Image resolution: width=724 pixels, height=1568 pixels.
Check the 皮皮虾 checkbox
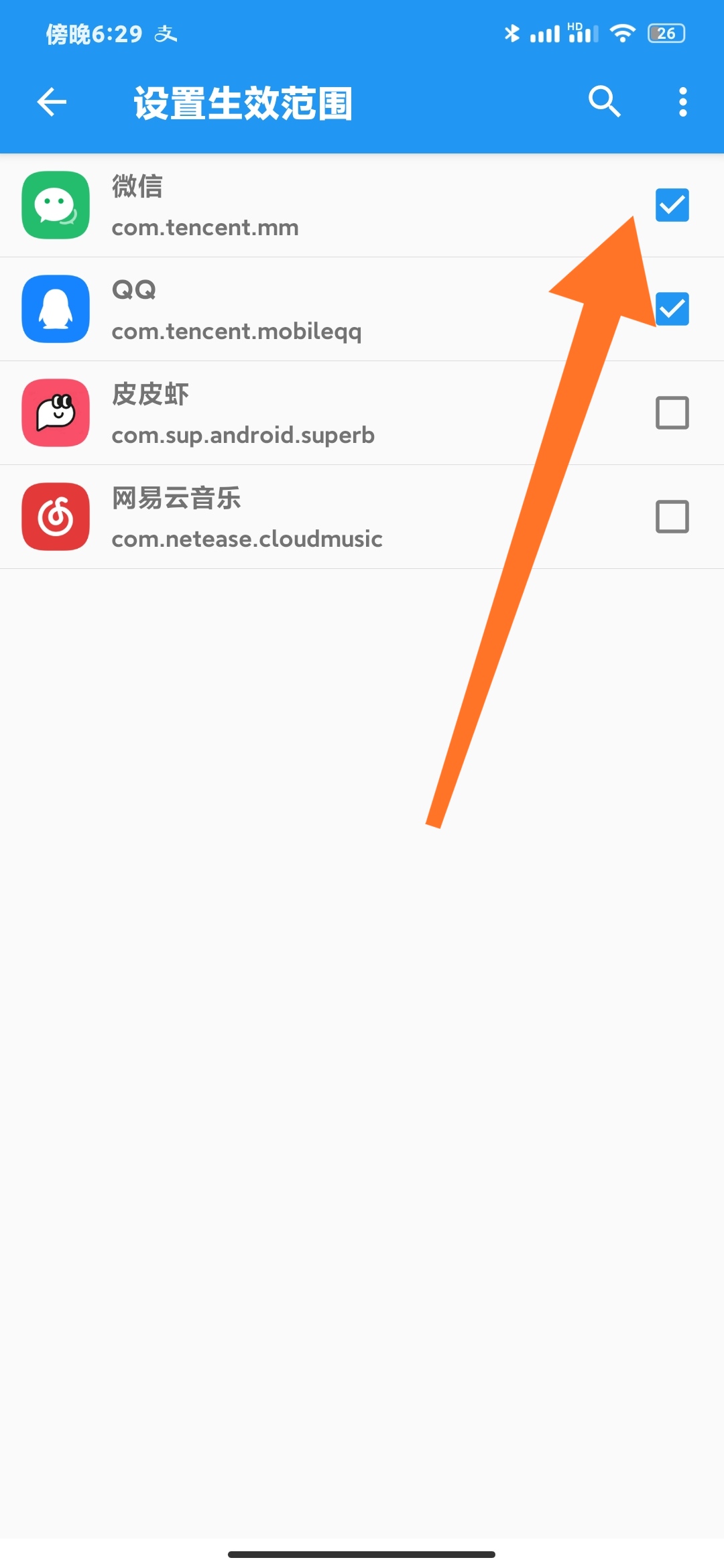672,413
